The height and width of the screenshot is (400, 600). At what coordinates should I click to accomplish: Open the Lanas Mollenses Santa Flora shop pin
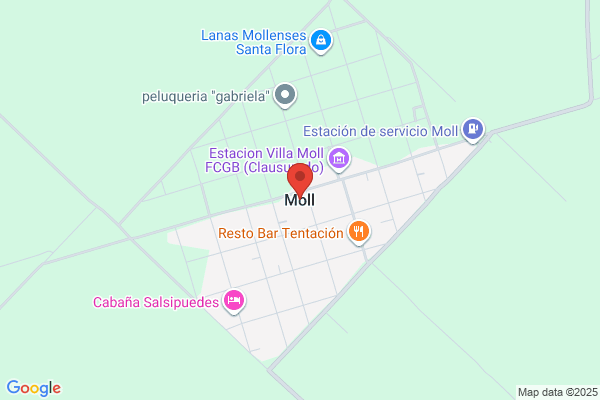[321, 41]
